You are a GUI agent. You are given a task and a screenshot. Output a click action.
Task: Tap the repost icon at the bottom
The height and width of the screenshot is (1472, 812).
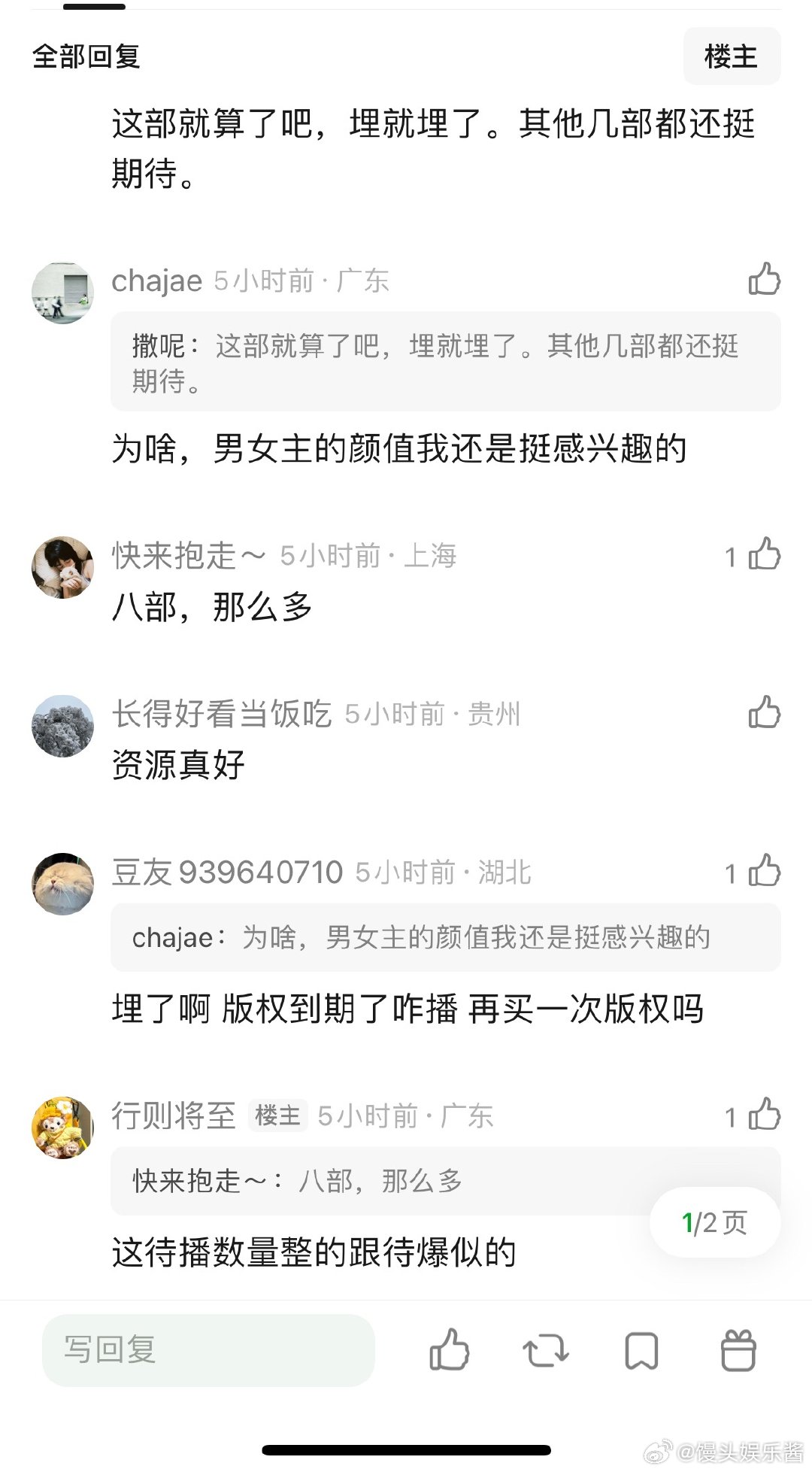pyautogui.click(x=546, y=1350)
